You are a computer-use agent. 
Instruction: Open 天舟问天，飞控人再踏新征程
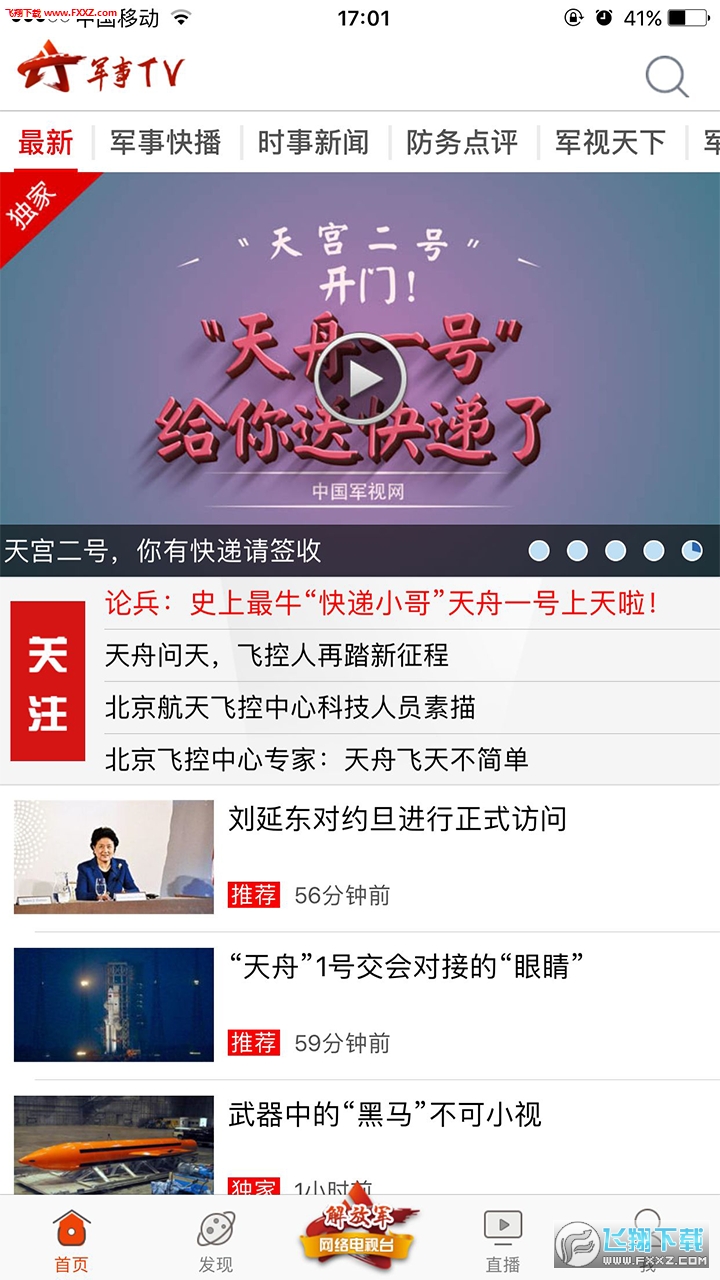[x=277, y=656]
